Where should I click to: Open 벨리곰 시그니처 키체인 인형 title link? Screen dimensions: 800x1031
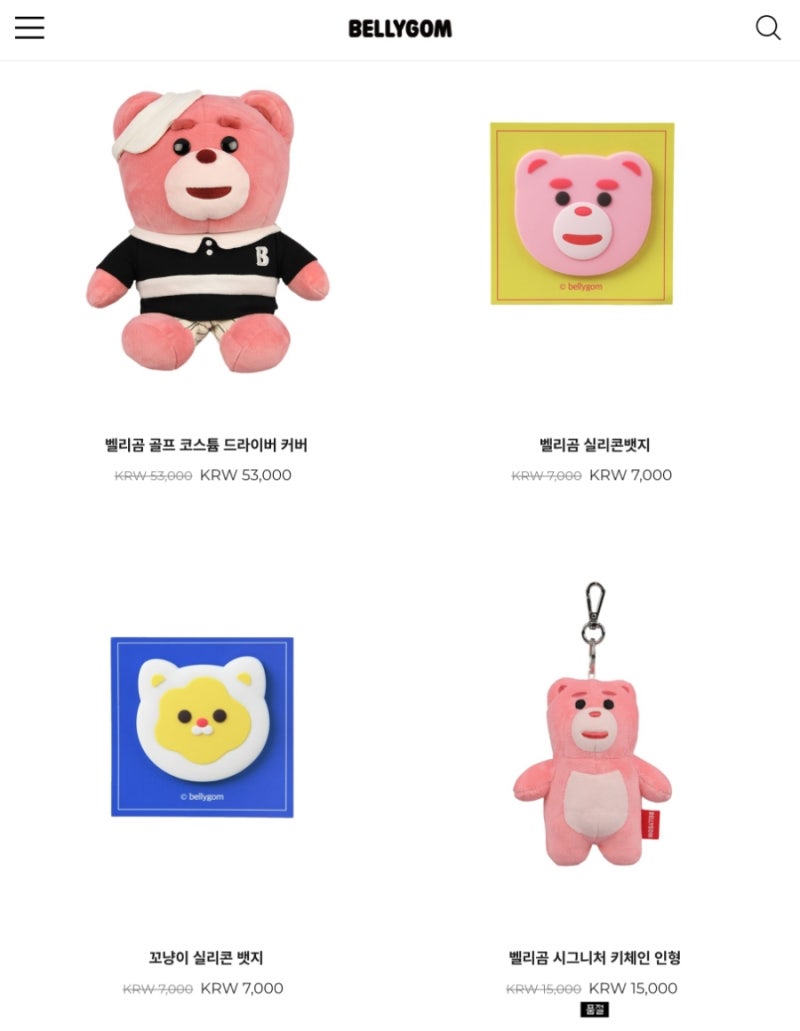(x=594, y=958)
